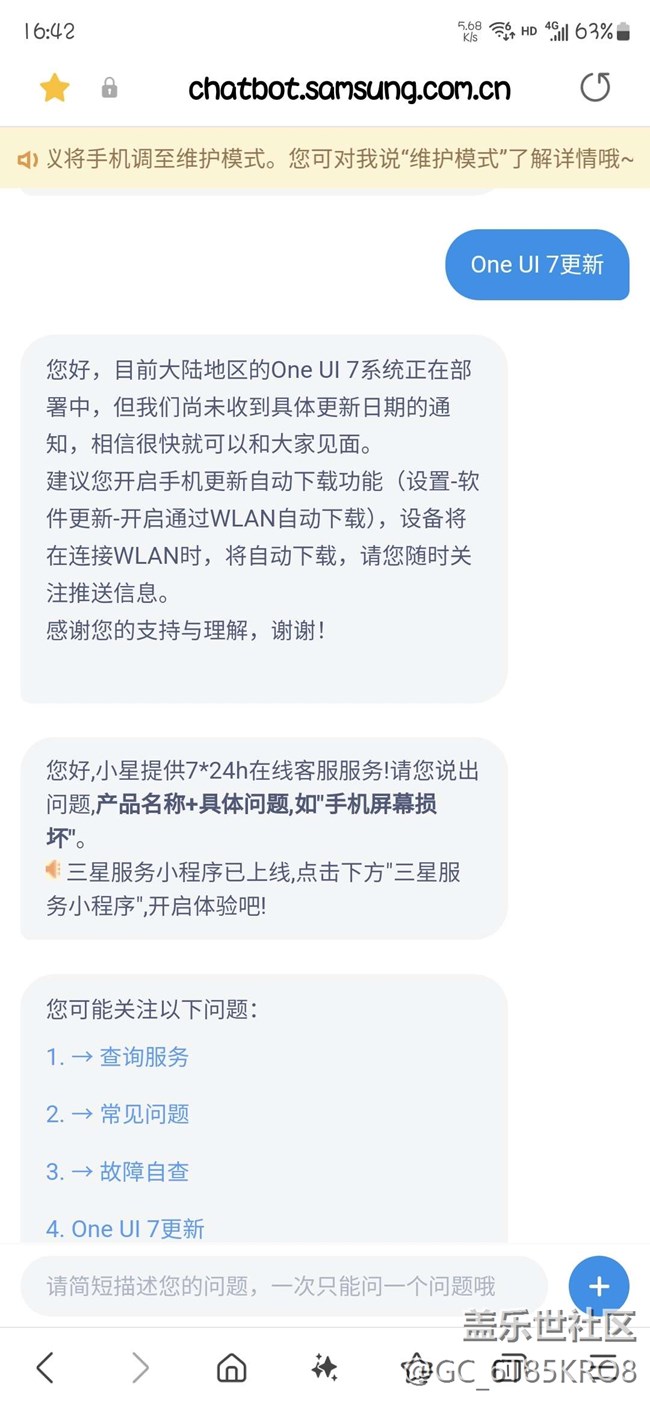Go to the browser home page

point(232,1367)
